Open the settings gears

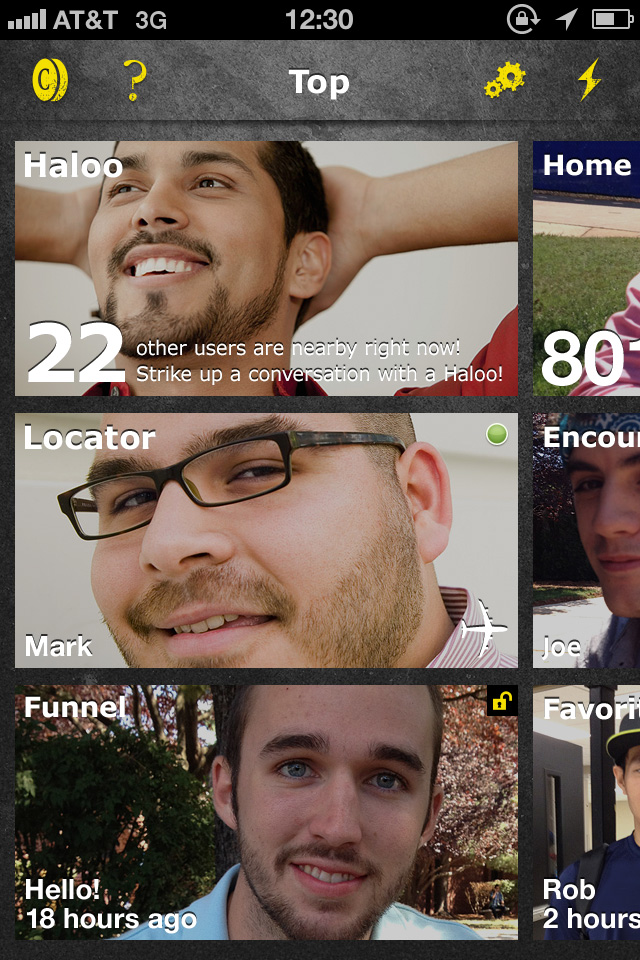(x=505, y=81)
